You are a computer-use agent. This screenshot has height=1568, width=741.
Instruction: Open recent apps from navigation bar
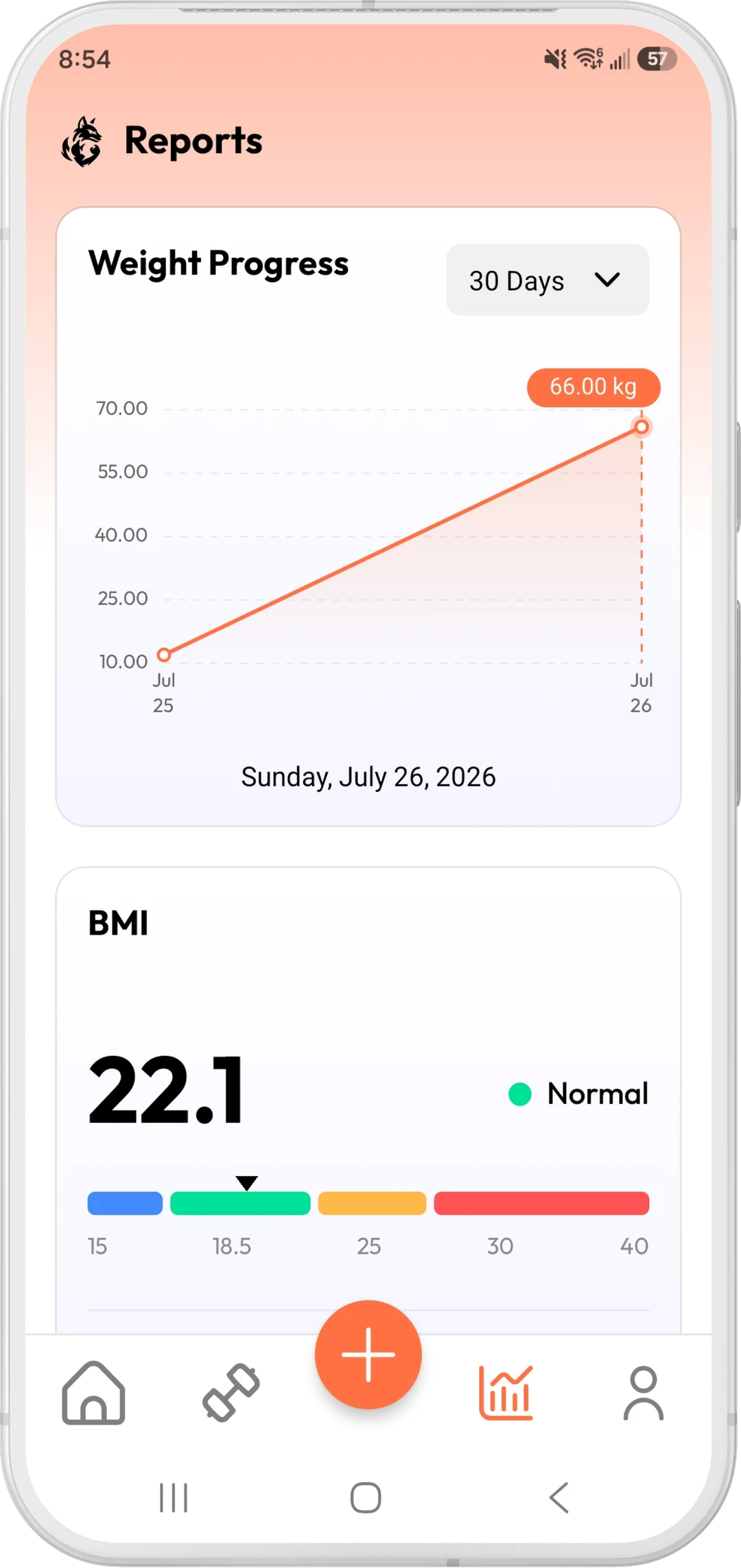point(174,1497)
